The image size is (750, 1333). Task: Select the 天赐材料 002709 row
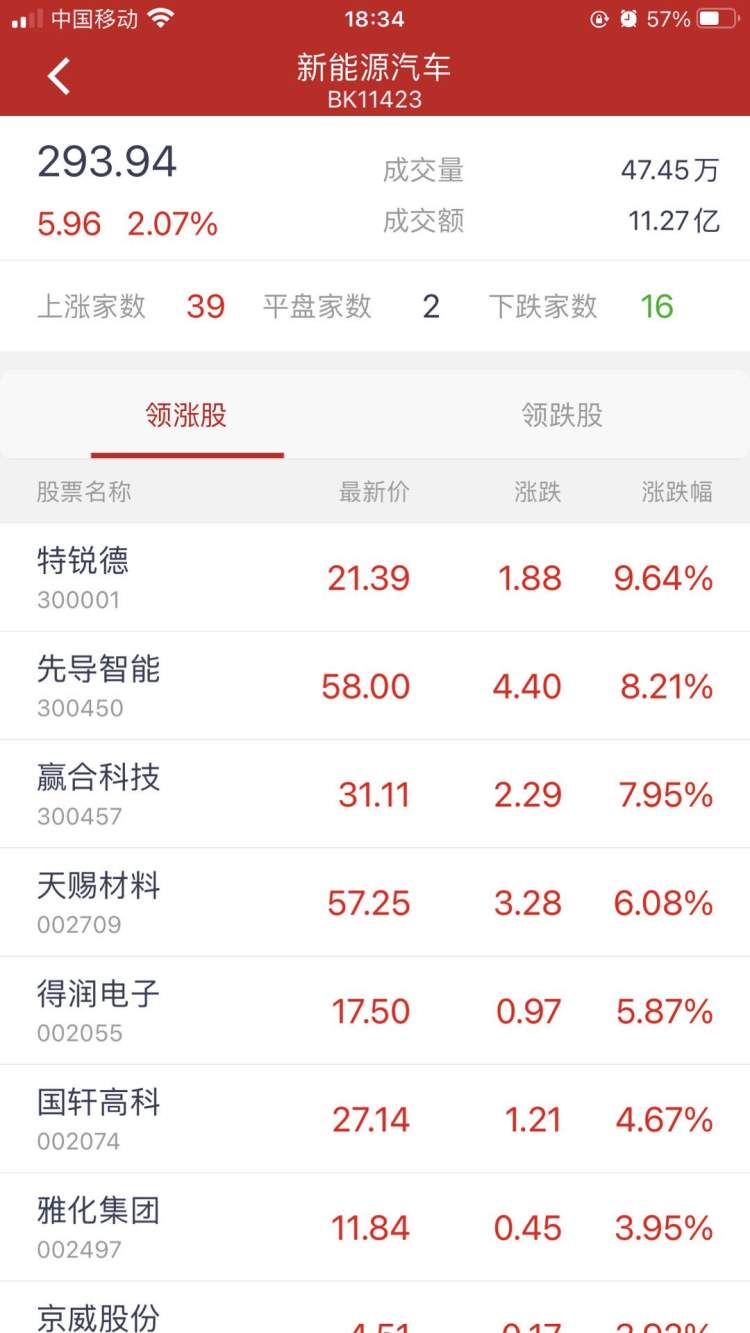[375, 902]
